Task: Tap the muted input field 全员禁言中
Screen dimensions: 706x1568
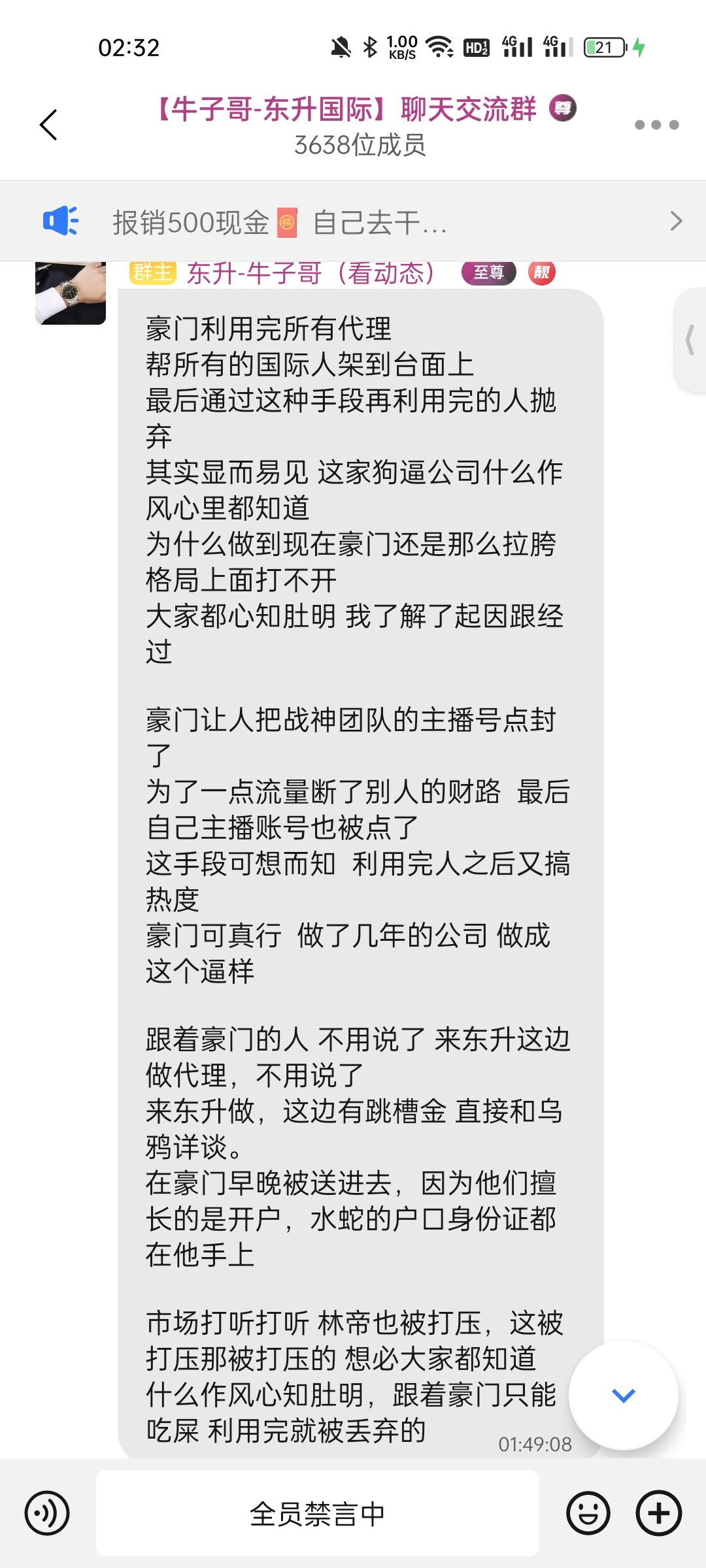Action: point(318,1513)
